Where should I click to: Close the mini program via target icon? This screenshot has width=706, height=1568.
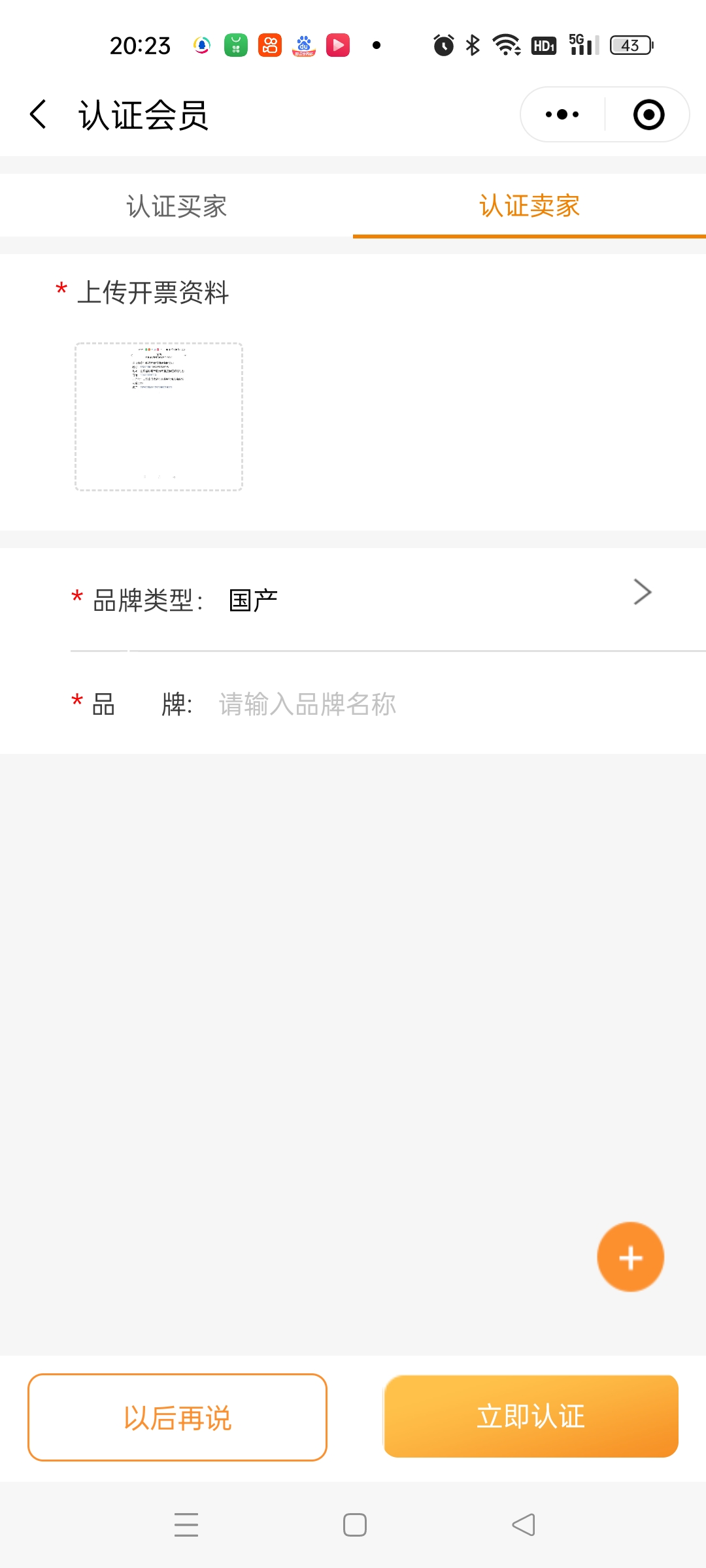(x=648, y=115)
